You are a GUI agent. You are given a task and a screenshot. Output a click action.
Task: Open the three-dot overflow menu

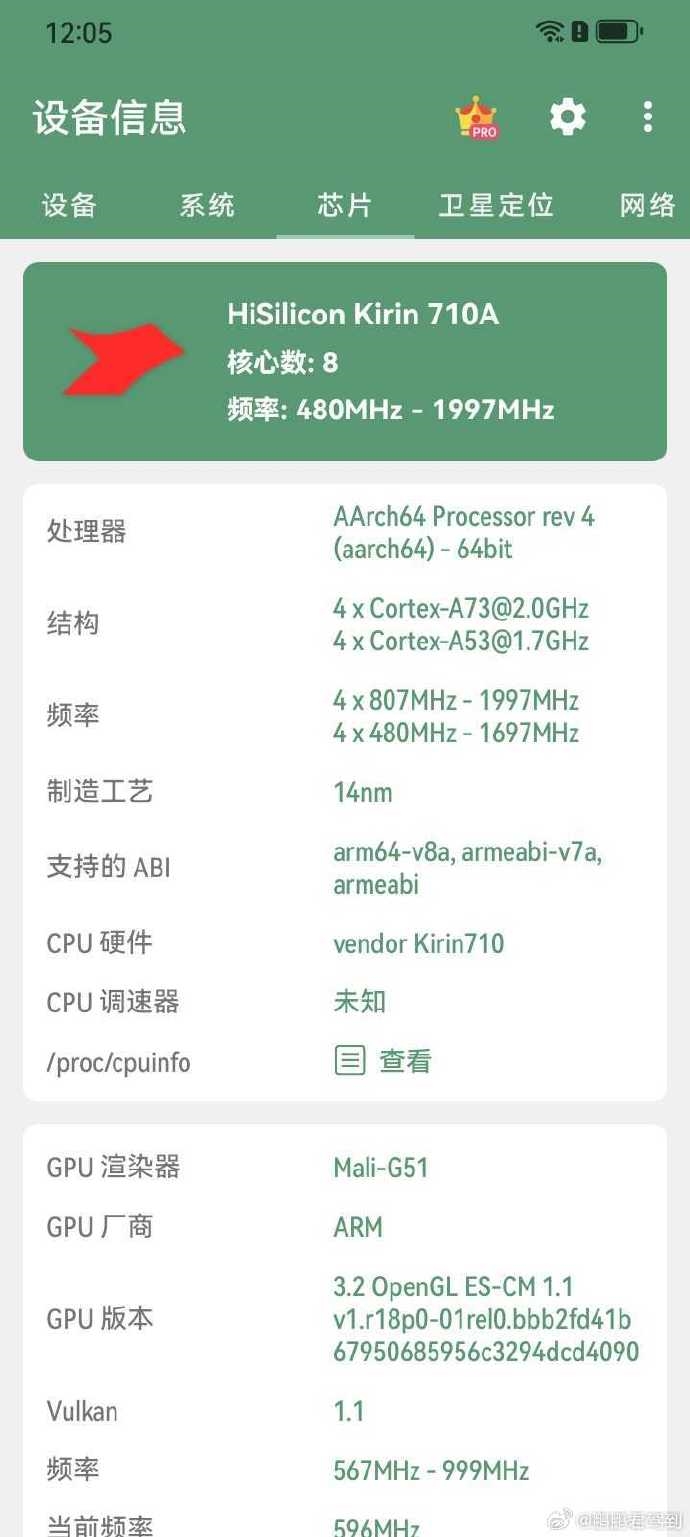[x=648, y=117]
